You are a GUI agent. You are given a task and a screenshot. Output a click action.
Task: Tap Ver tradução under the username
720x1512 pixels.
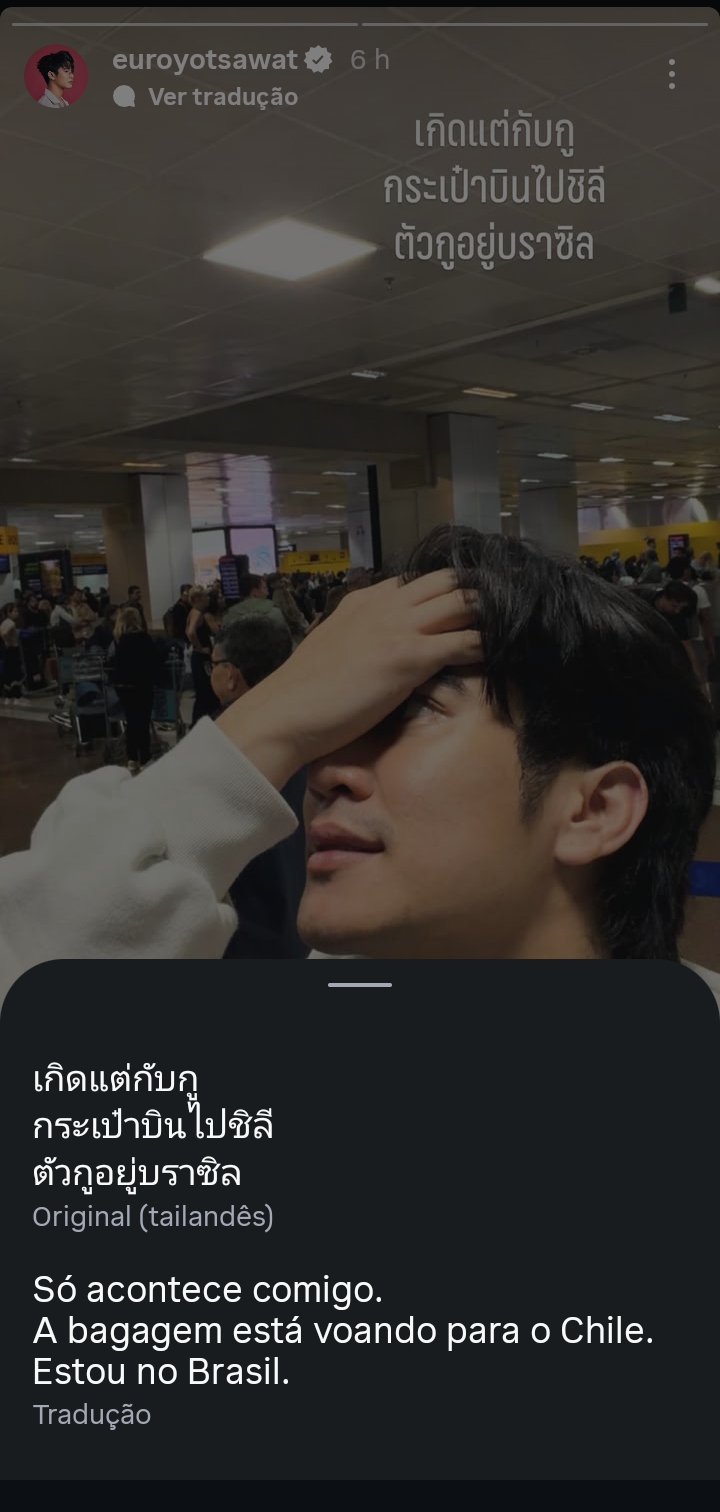[222, 97]
